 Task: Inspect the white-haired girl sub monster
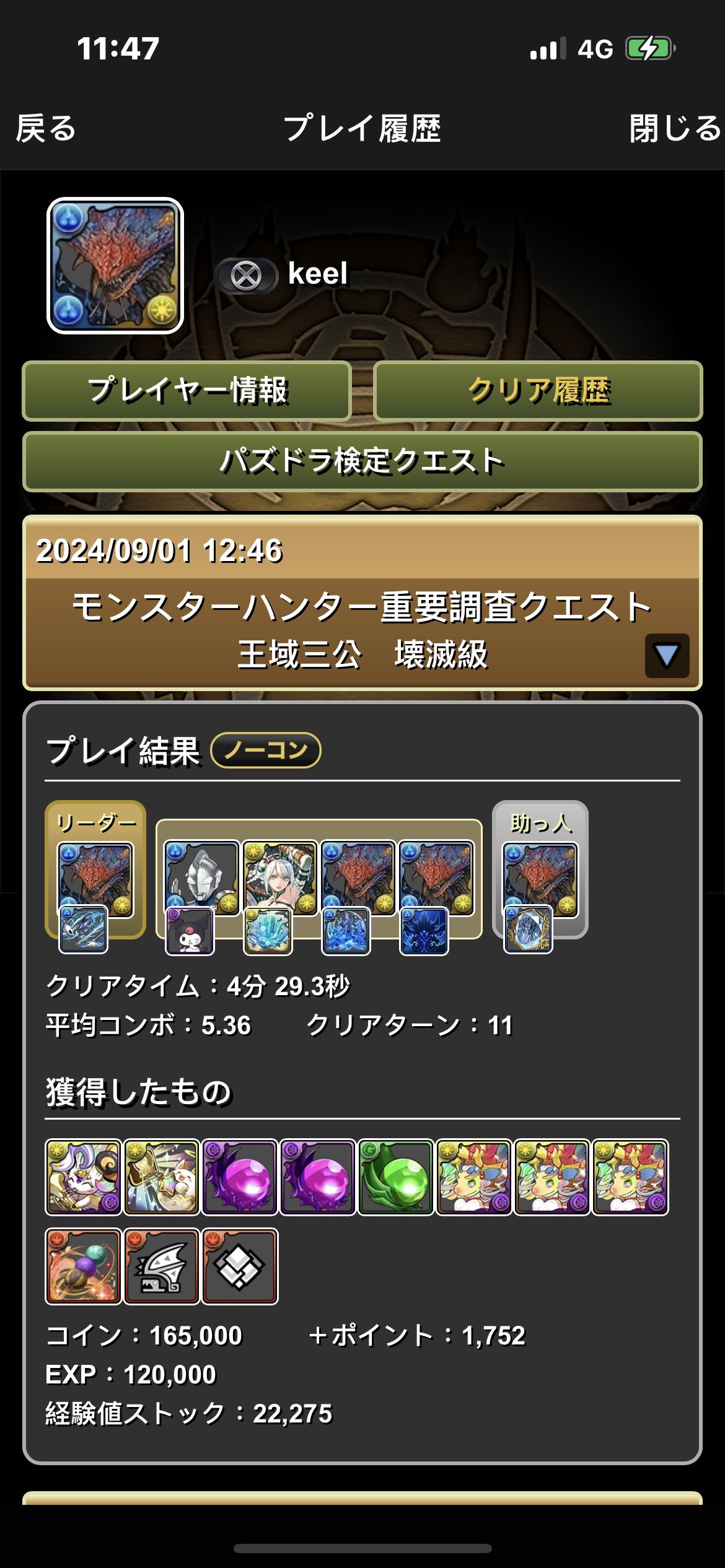[x=279, y=876]
